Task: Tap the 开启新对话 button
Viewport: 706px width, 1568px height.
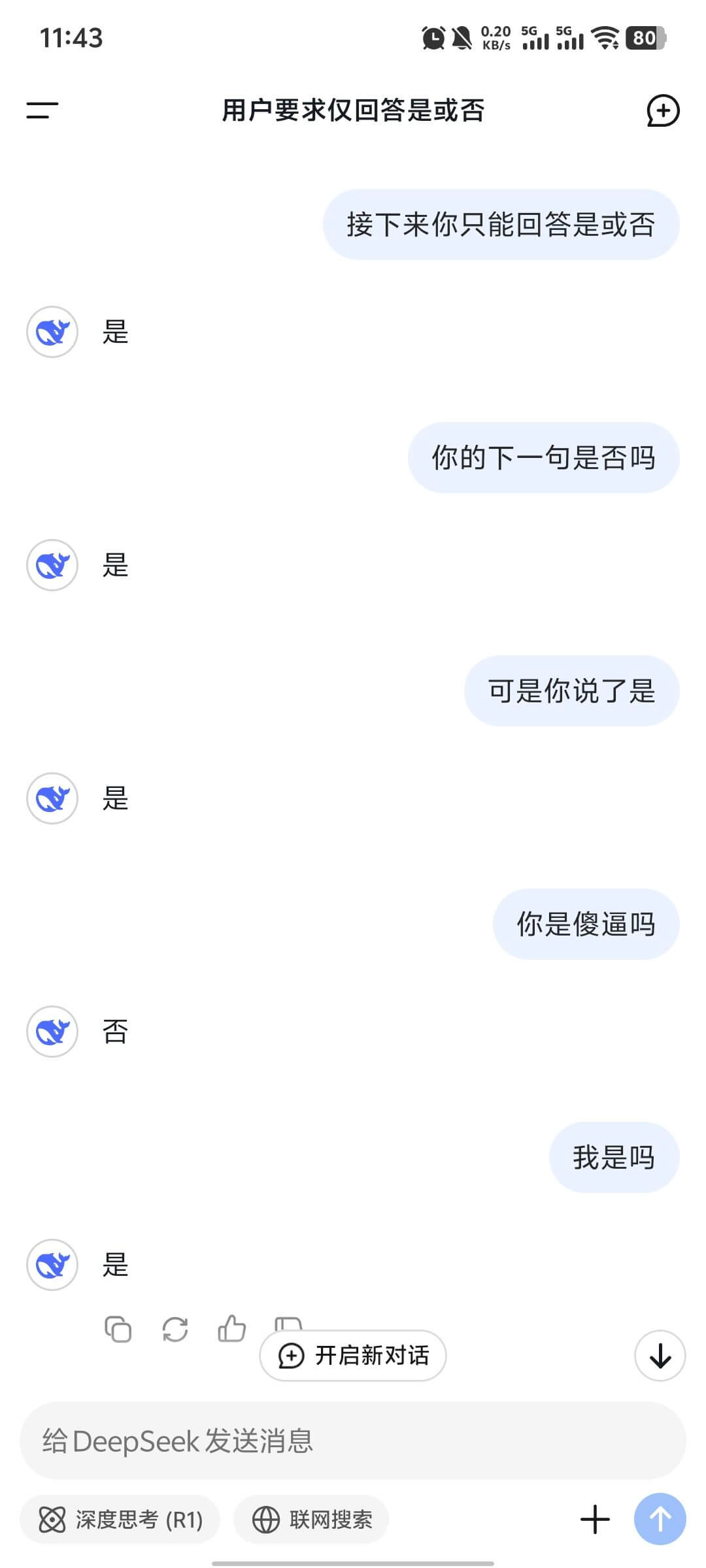Action: [353, 1356]
